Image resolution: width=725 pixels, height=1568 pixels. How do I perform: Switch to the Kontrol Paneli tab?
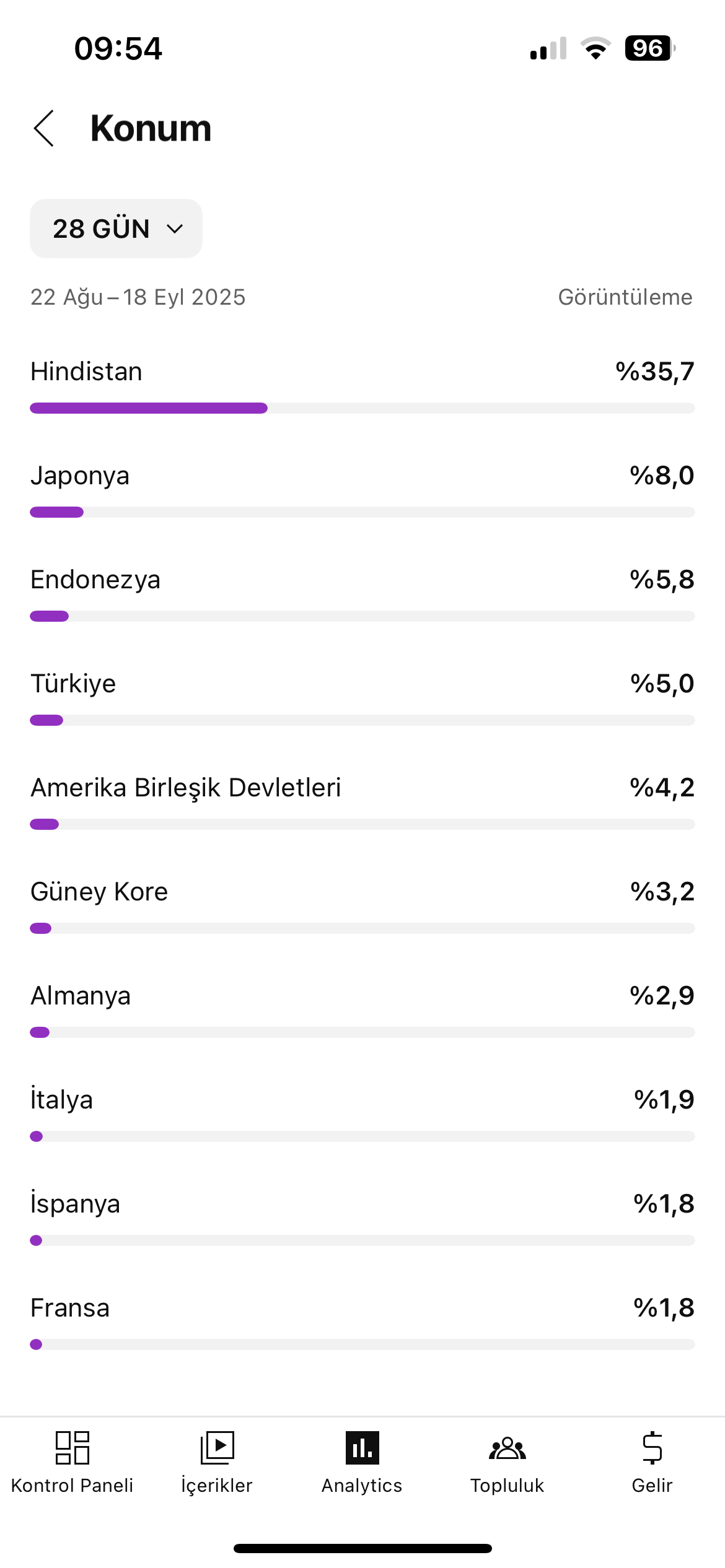[x=72, y=1463]
